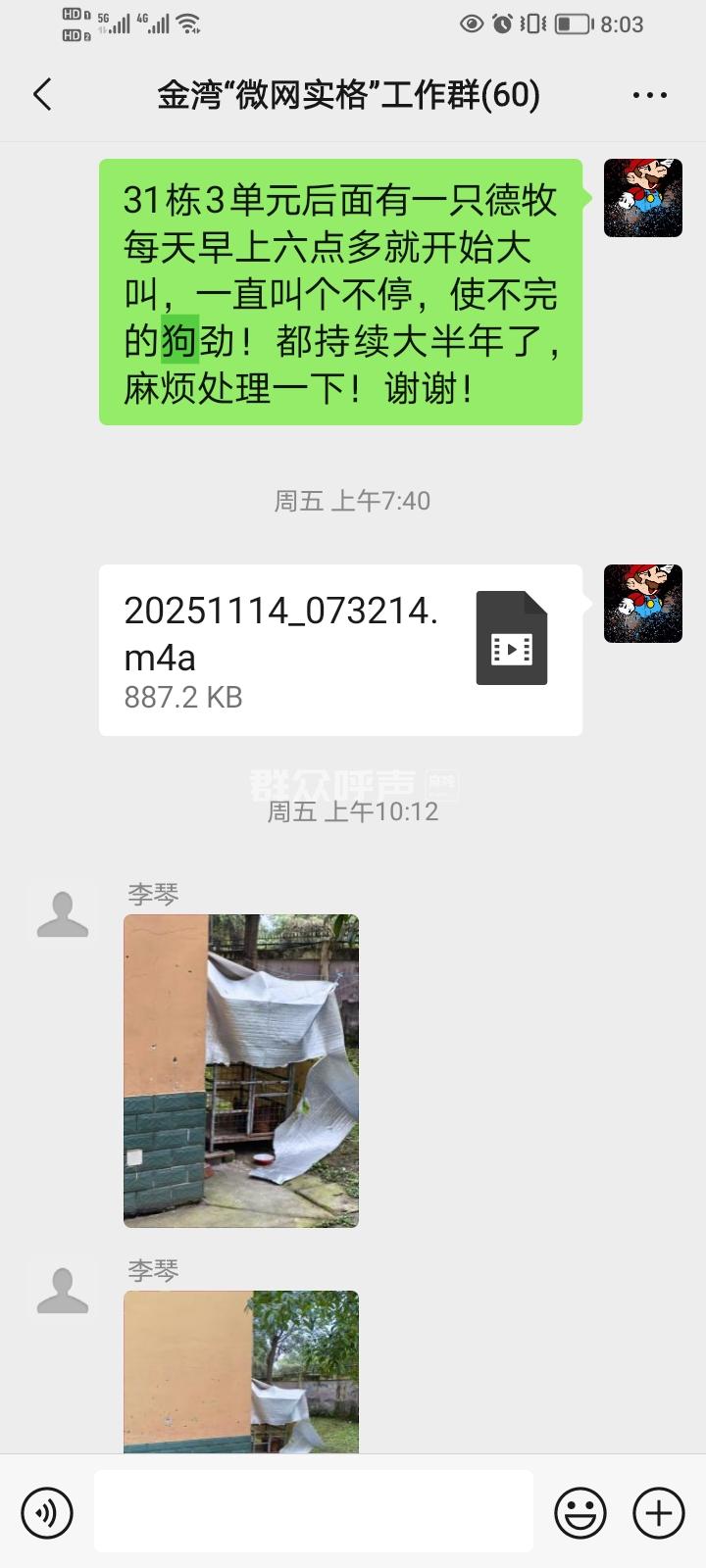Screen dimensions: 706x1568
Task: Tap 李琴's avatar beside the first photo
Action: [63, 914]
